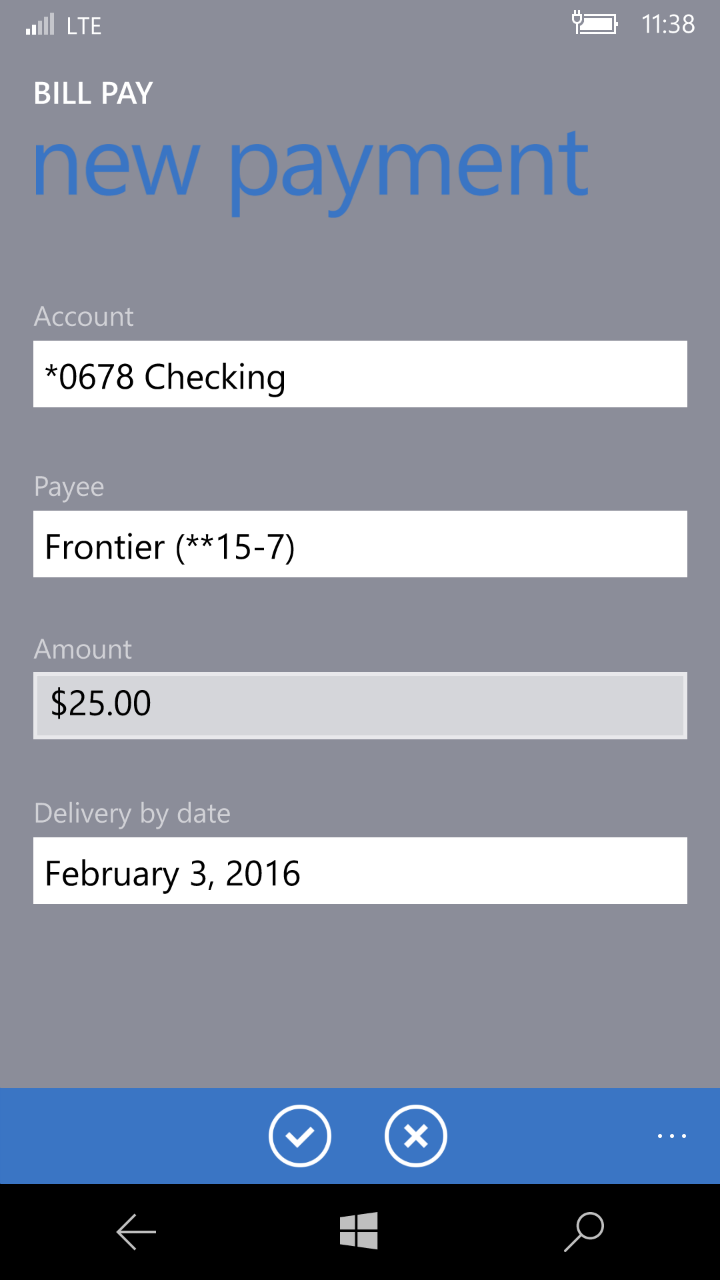Launch the system search

584,1232
